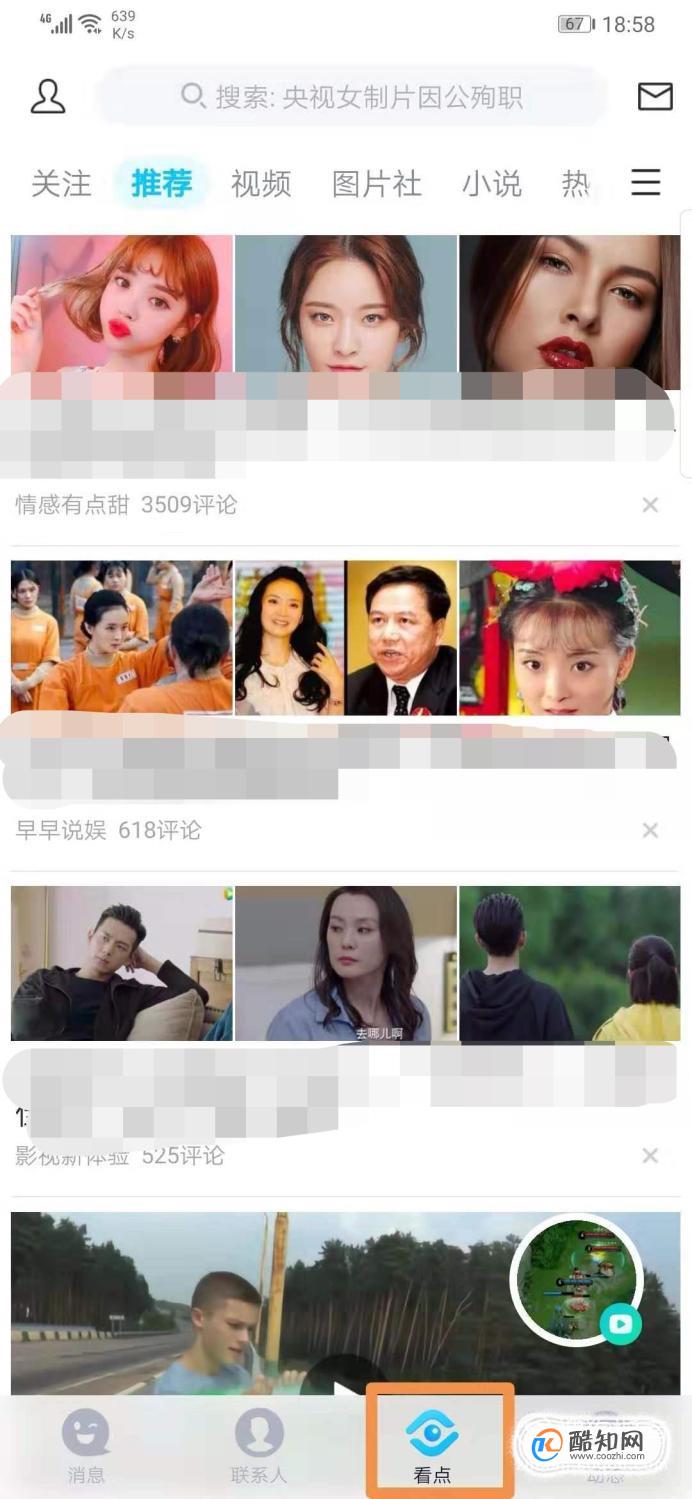The height and width of the screenshot is (1499, 692).
Task: Dismiss the 情感有点甜 article
Action: pos(650,505)
